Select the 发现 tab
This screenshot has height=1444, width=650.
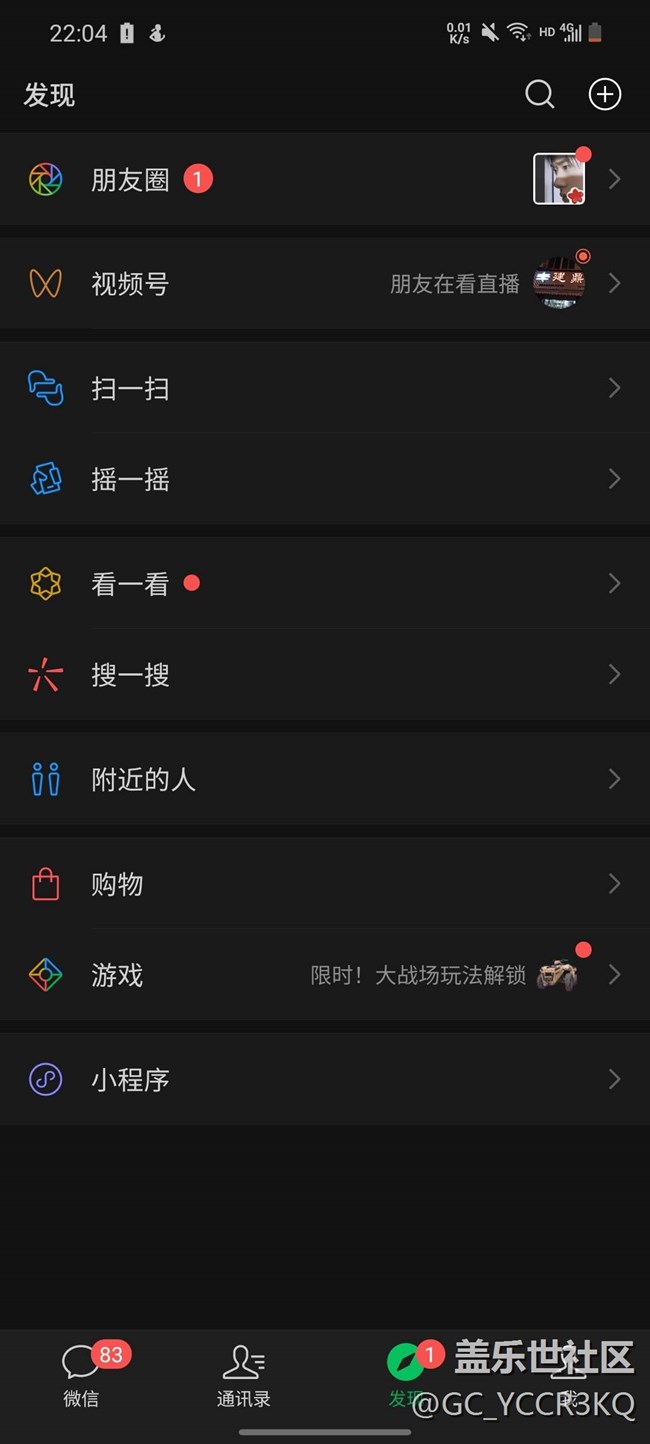point(405,1375)
